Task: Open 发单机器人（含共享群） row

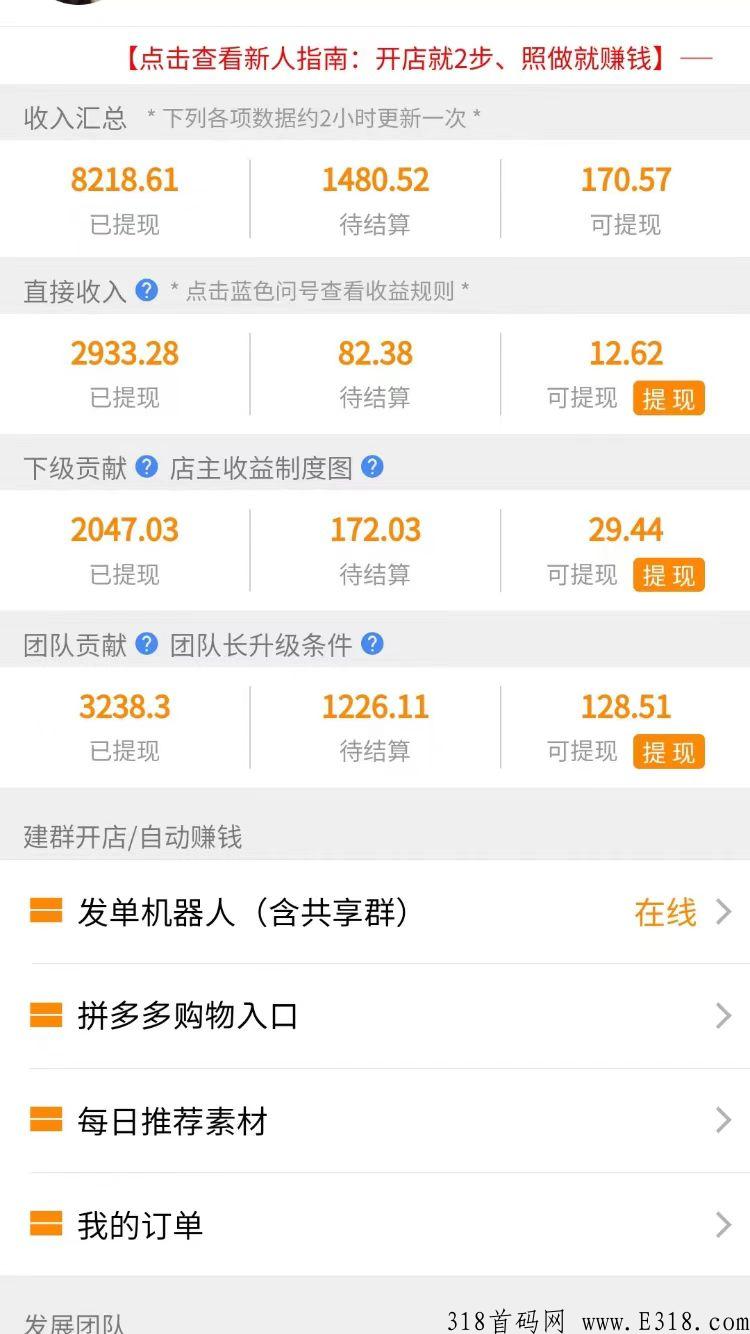Action: tap(375, 912)
